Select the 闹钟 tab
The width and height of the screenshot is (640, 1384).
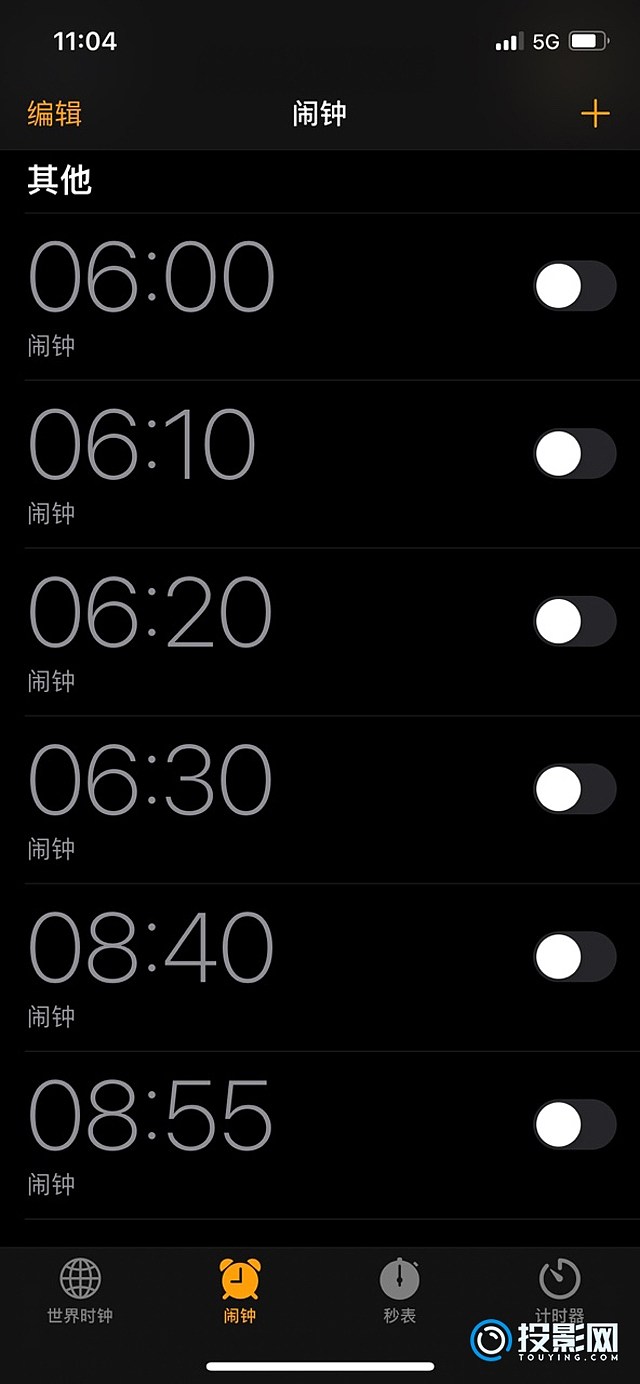click(240, 1291)
